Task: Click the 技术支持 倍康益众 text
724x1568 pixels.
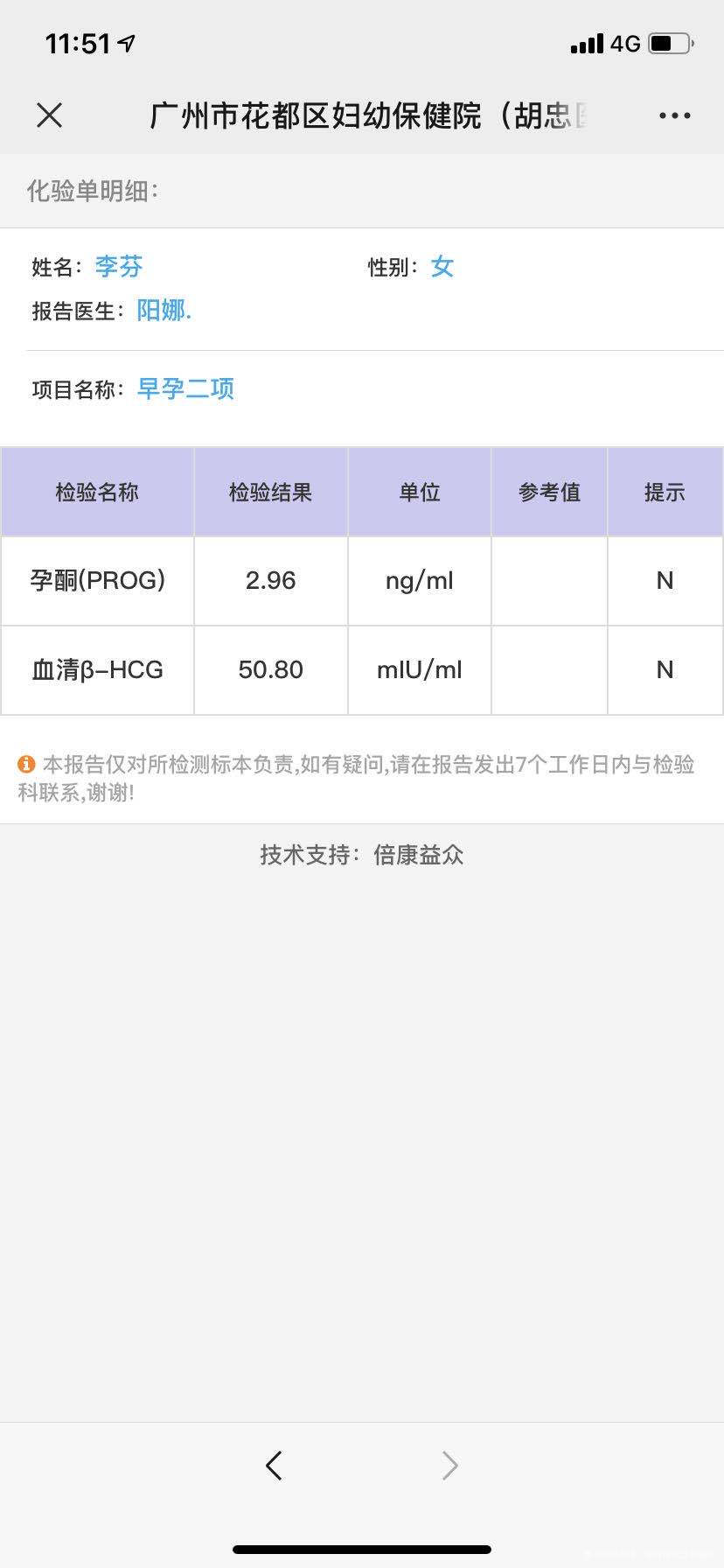Action: point(362,855)
